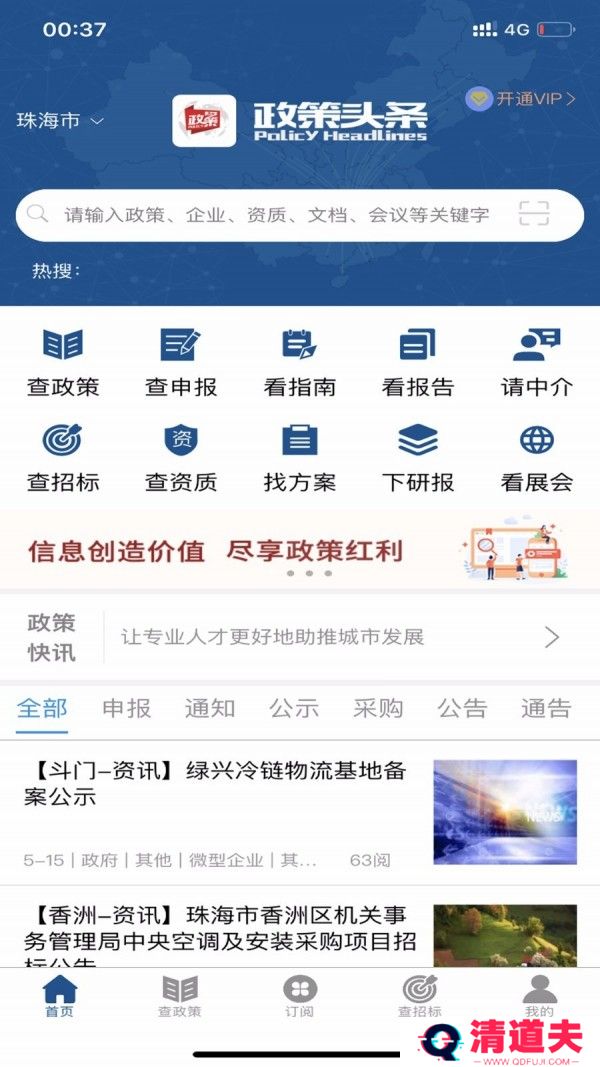Open the scan icon in the search bar
Viewport: 600px width, 1067px height.
click(534, 214)
